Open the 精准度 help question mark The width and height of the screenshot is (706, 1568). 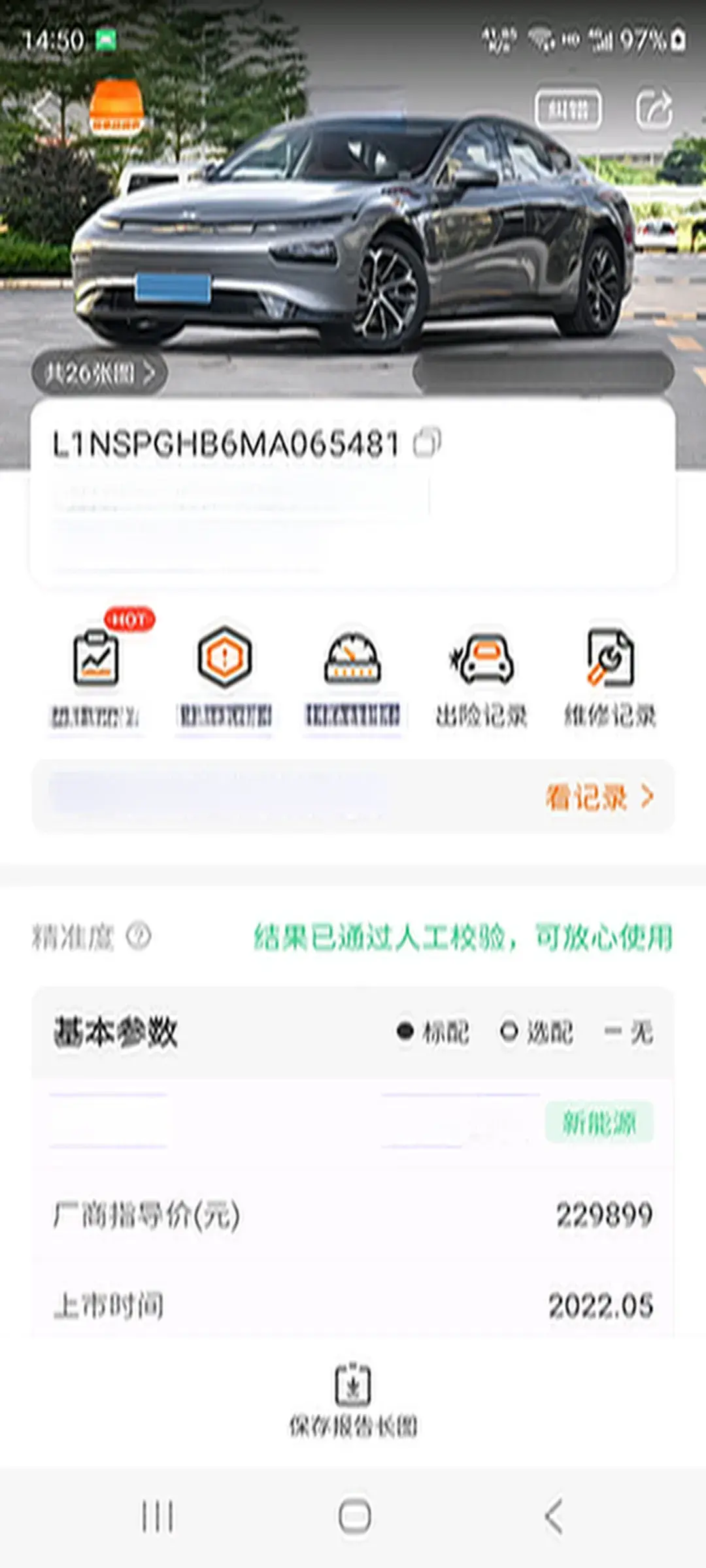coord(139,936)
